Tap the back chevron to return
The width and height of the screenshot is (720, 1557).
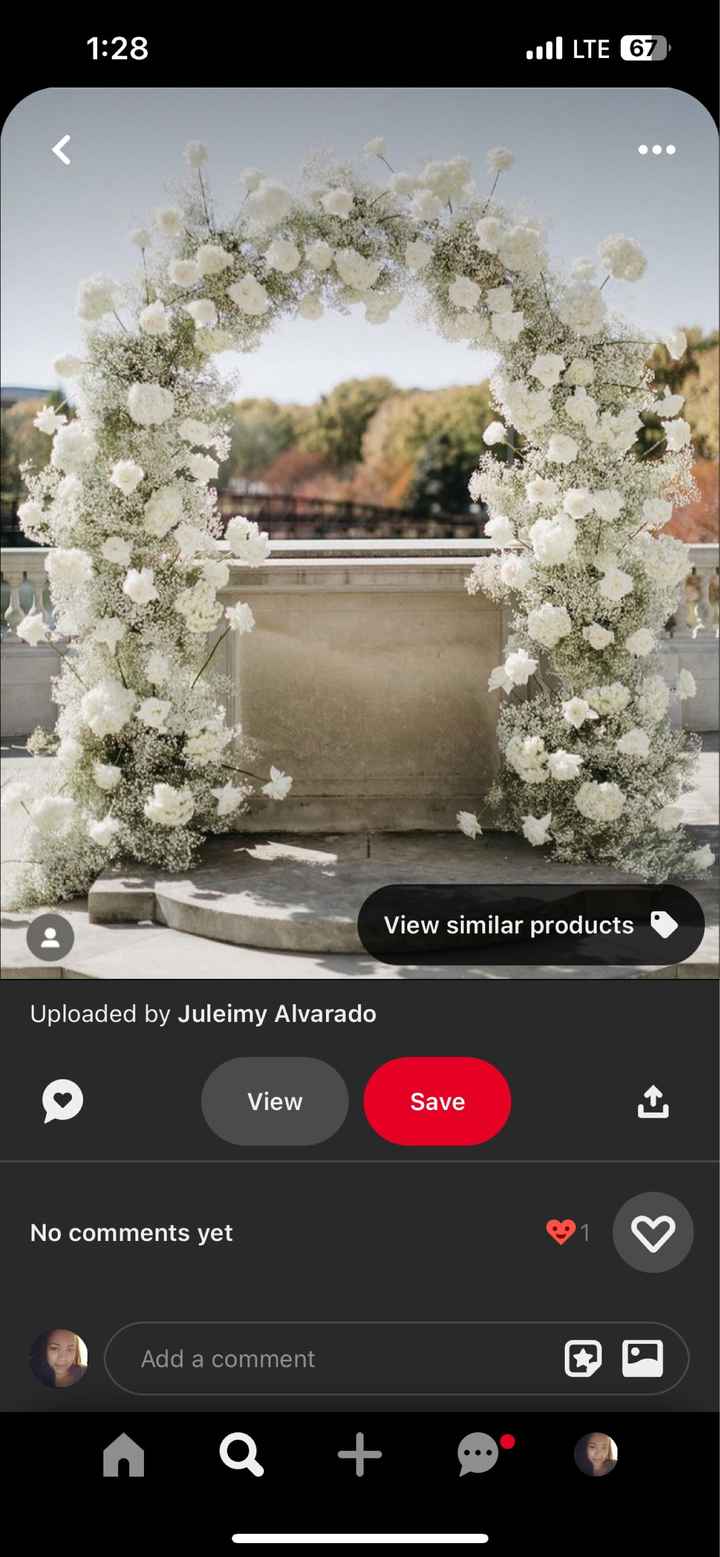click(x=61, y=149)
